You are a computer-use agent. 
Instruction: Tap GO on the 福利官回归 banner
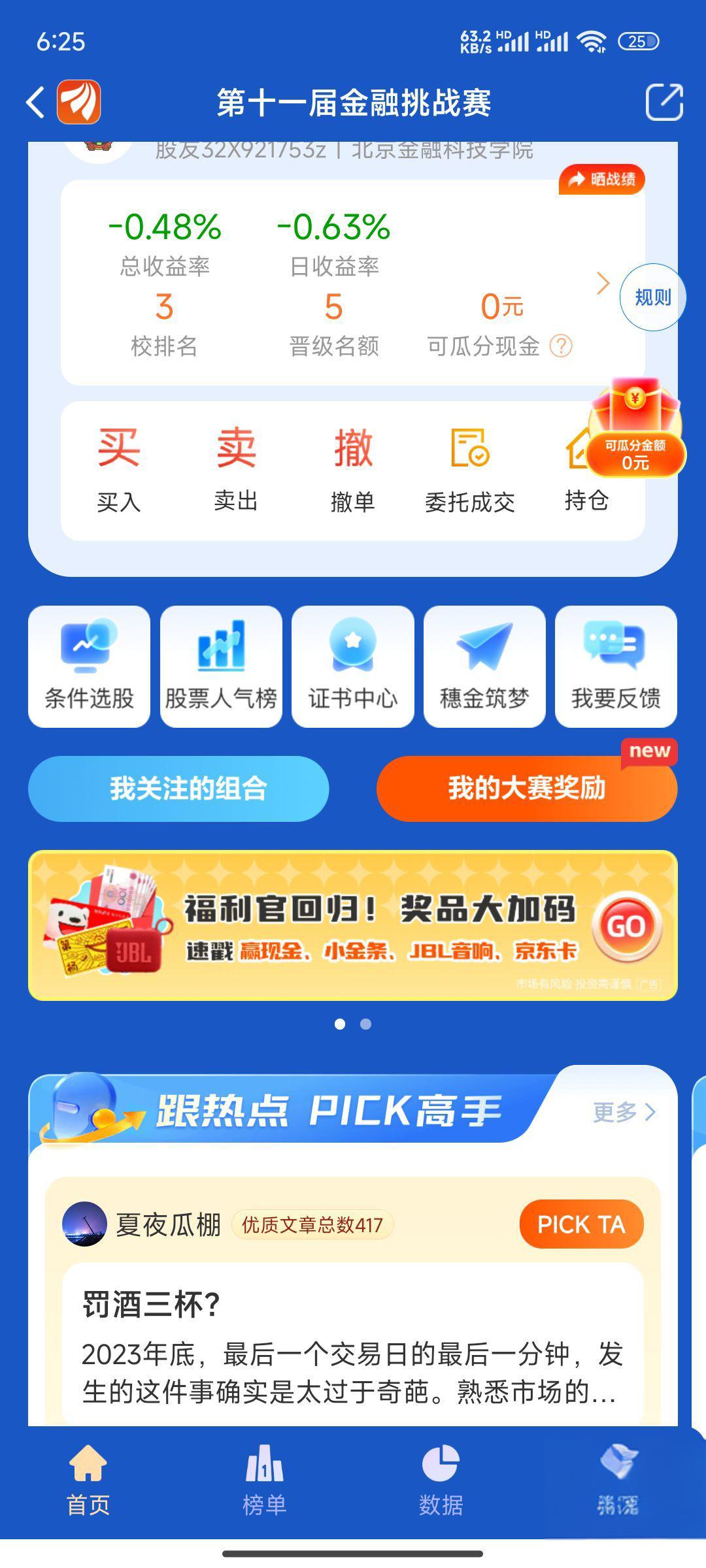pyautogui.click(x=626, y=926)
